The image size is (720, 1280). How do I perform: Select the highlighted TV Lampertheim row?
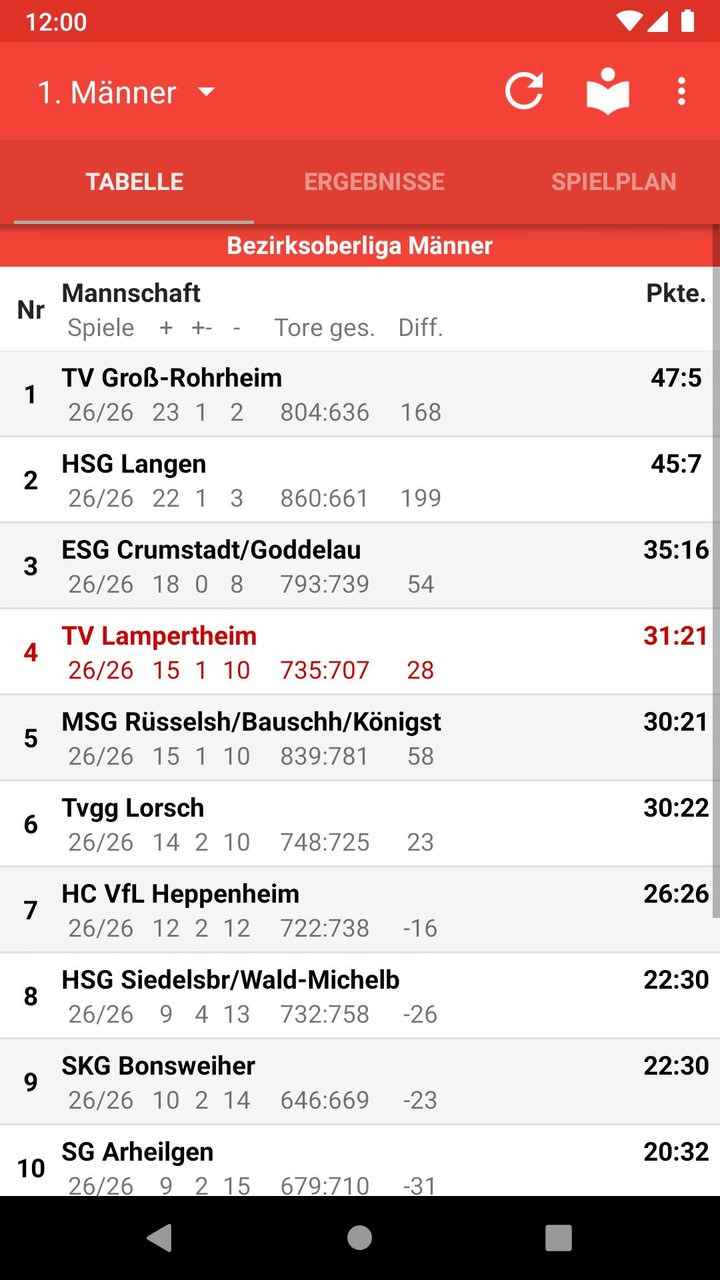point(359,652)
